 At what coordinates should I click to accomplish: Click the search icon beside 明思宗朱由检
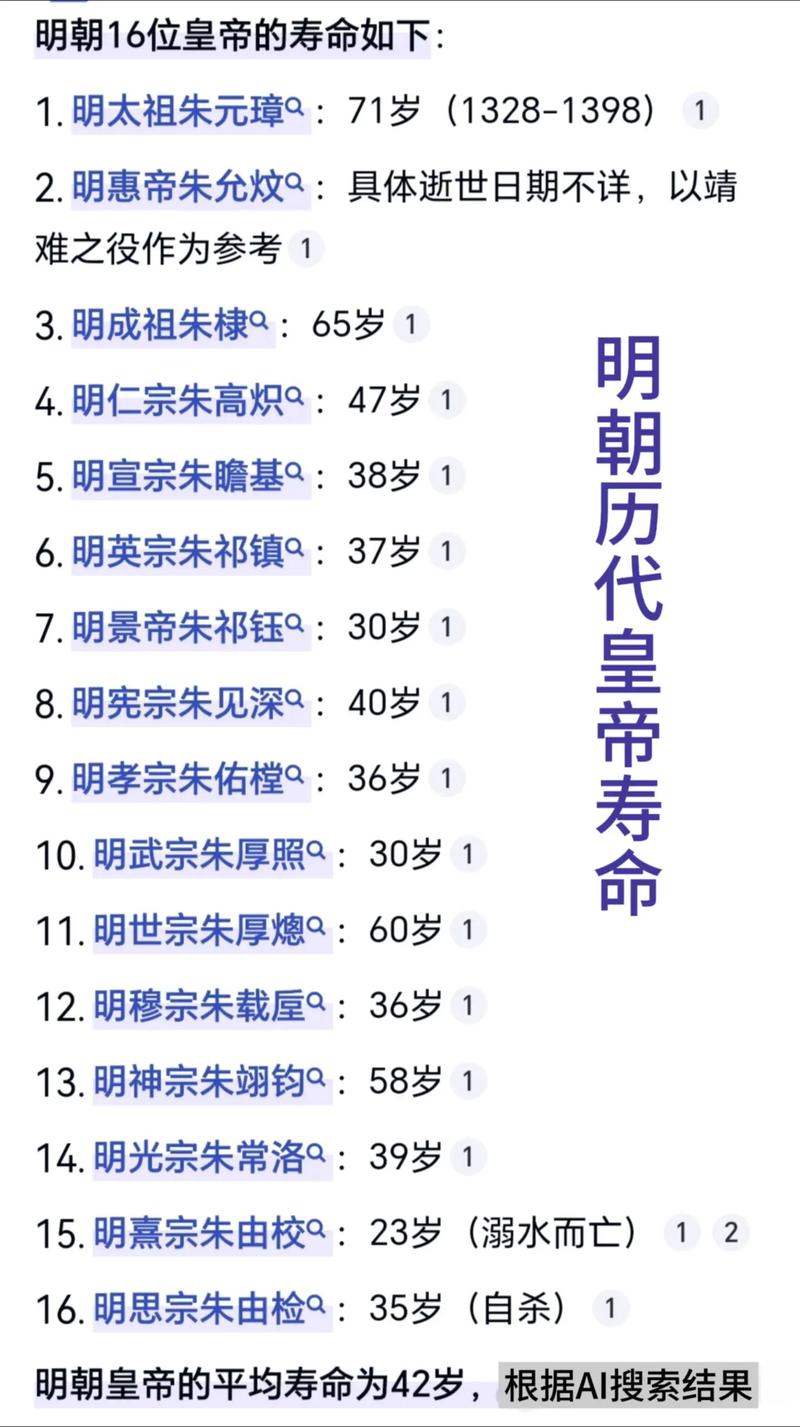pos(313,1306)
